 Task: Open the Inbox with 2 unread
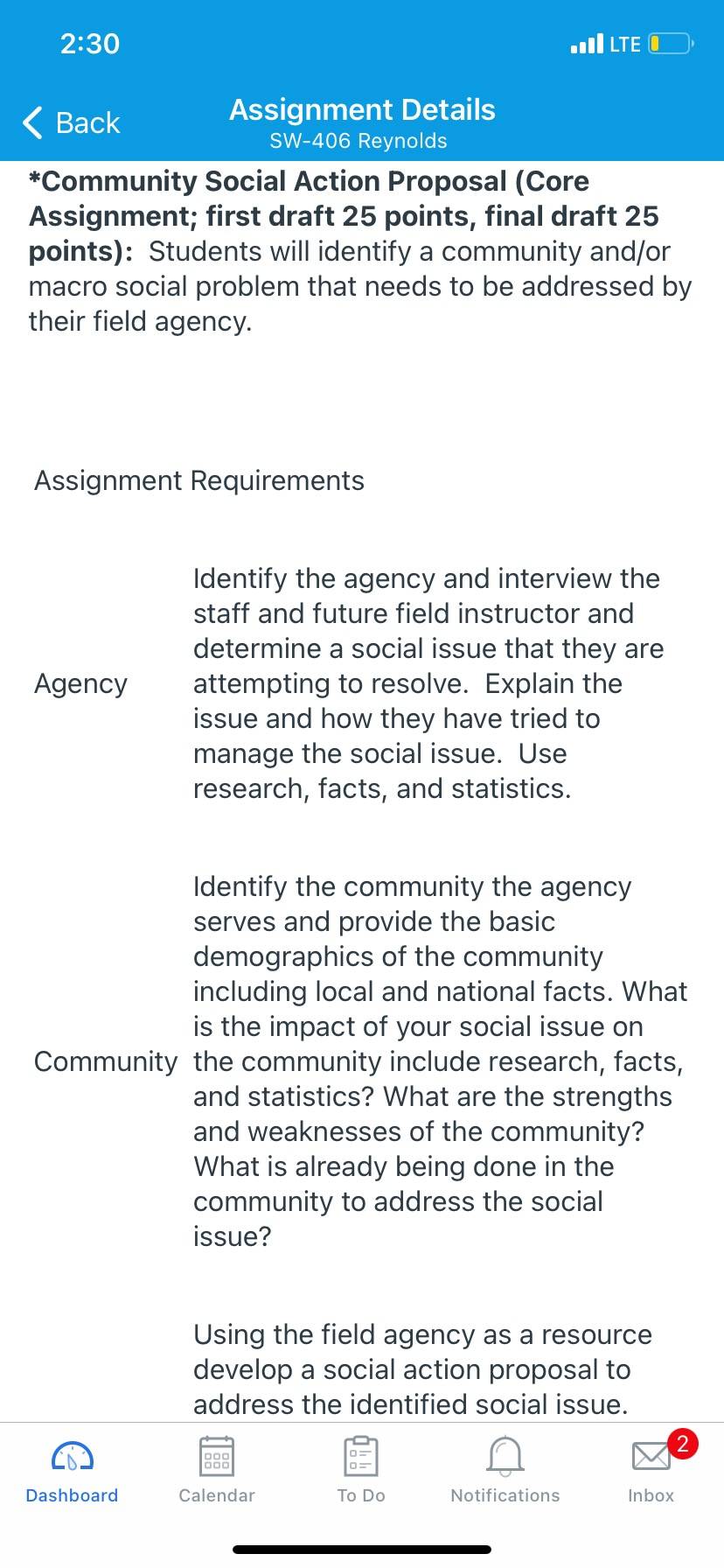(x=651, y=1472)
